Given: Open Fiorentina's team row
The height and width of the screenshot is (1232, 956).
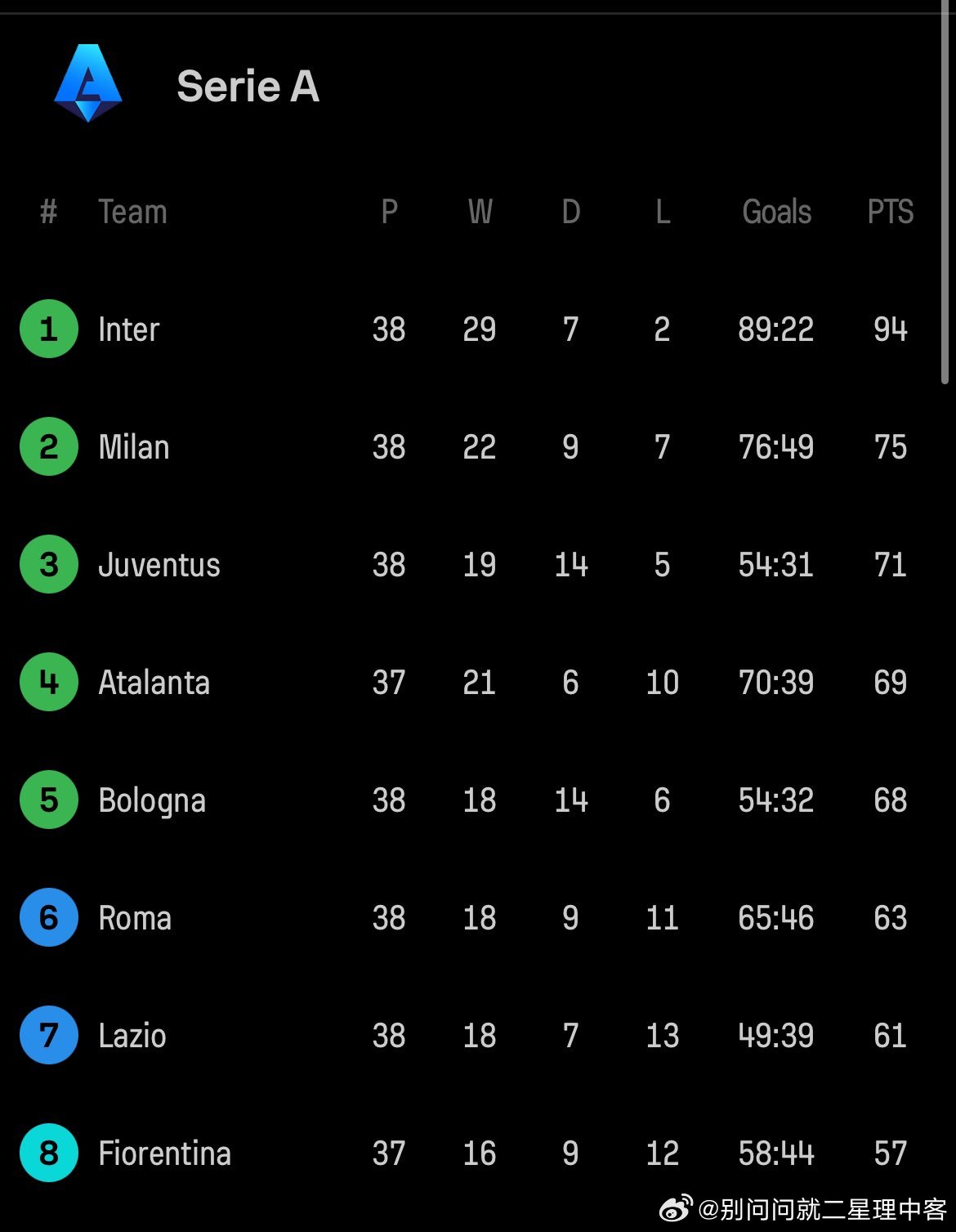Looking at the screenshot, I should pyautogui.click(x=164, y=1154).
